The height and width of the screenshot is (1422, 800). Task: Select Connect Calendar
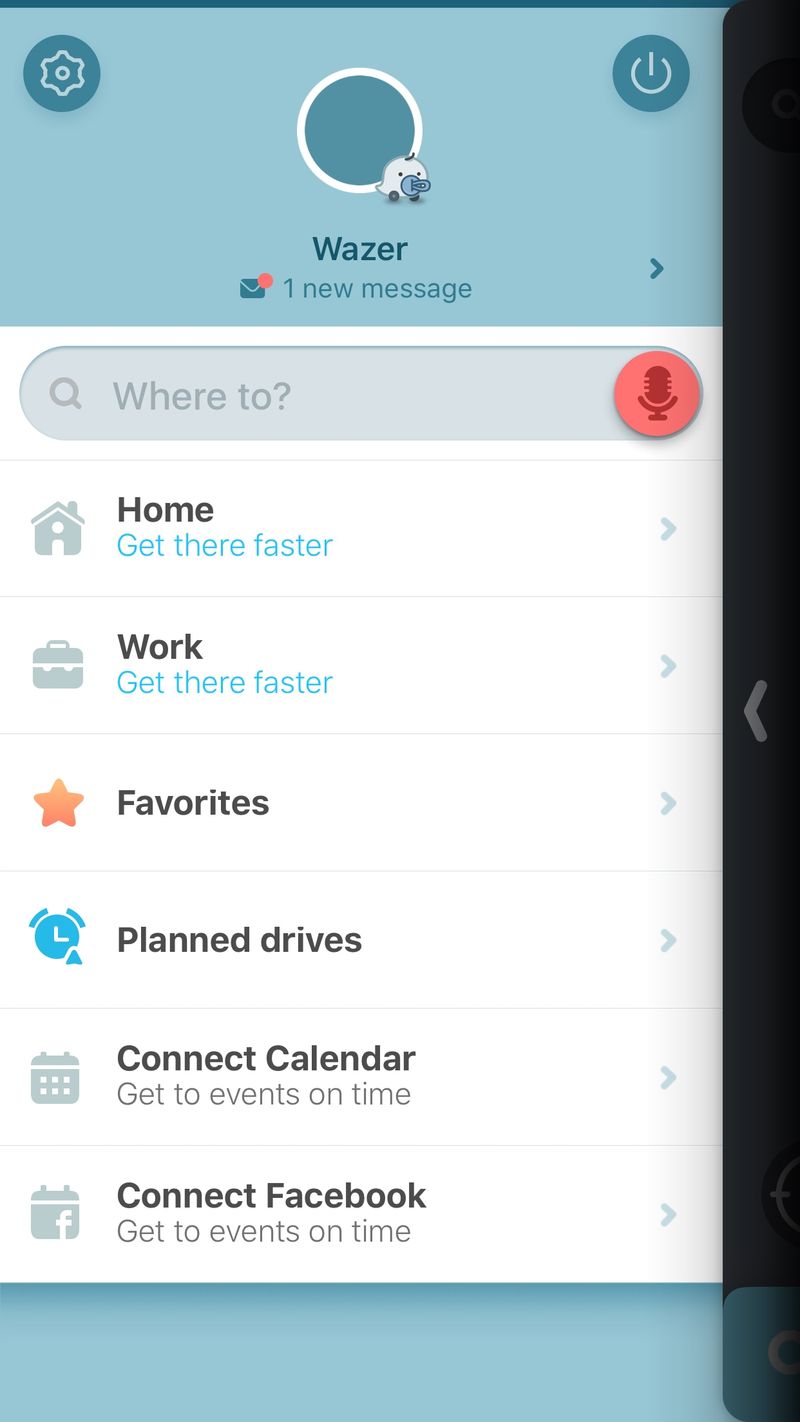pyautogui.click(x=360, y=1077)
